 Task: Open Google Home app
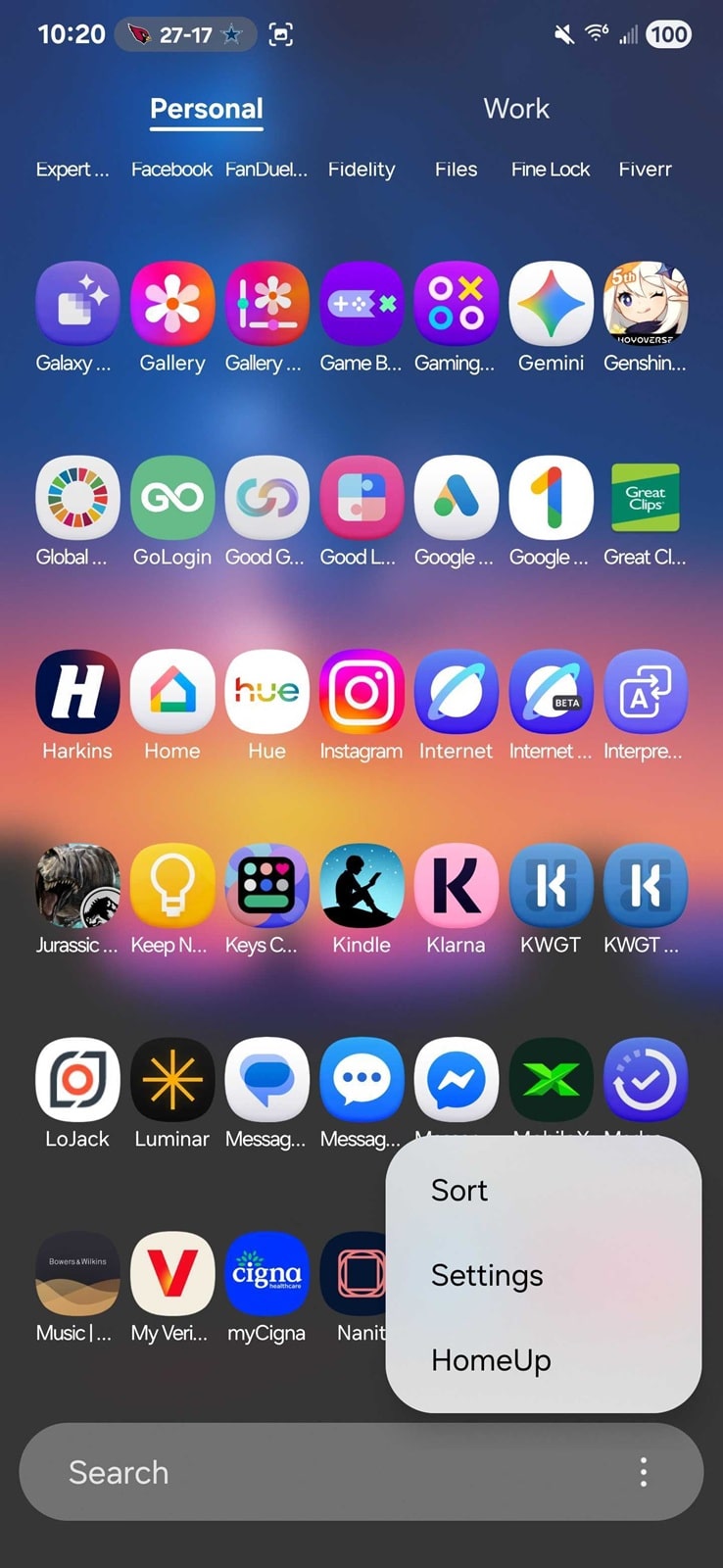[x=172, y=692]
